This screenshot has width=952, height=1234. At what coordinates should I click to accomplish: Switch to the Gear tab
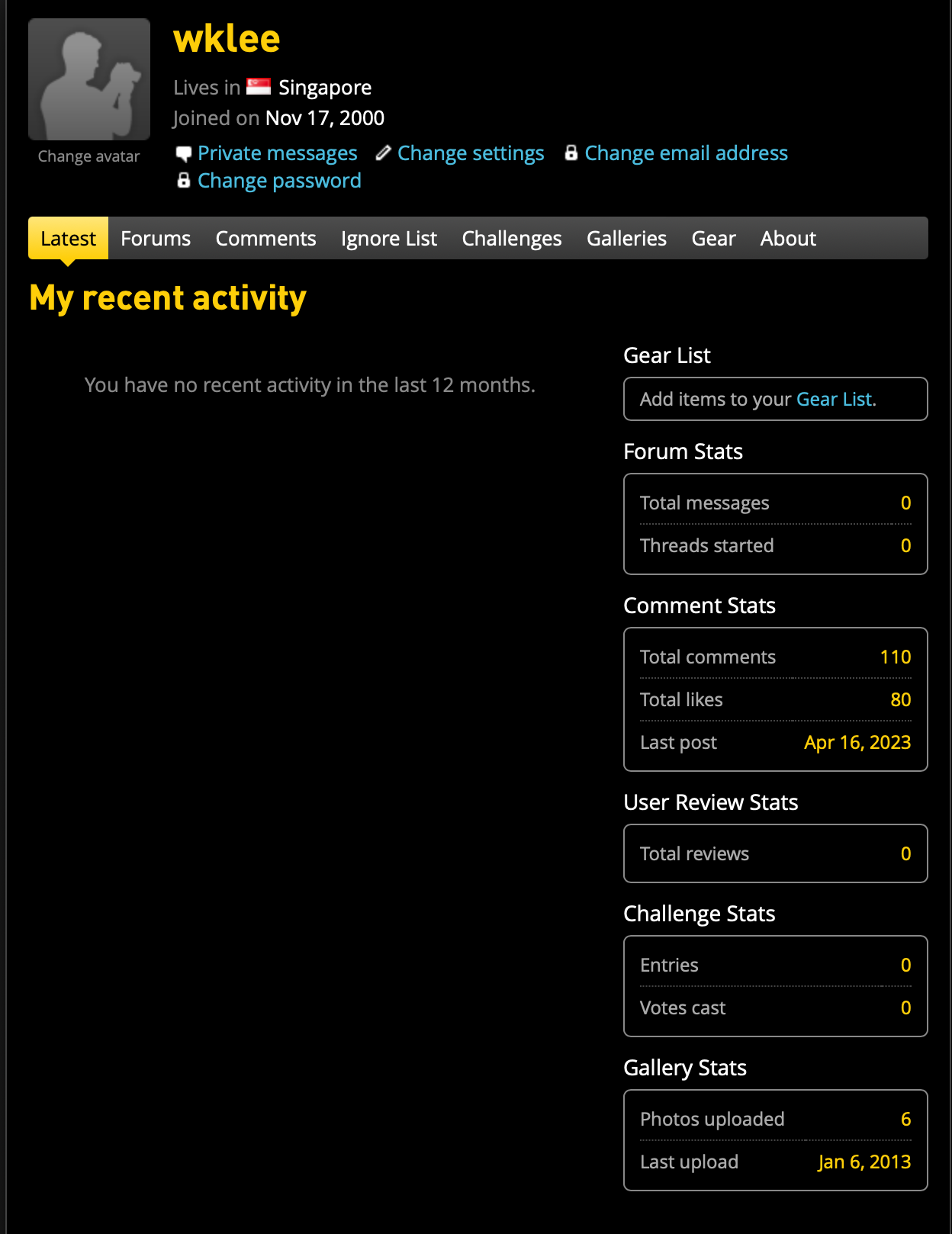pos(713,239)
